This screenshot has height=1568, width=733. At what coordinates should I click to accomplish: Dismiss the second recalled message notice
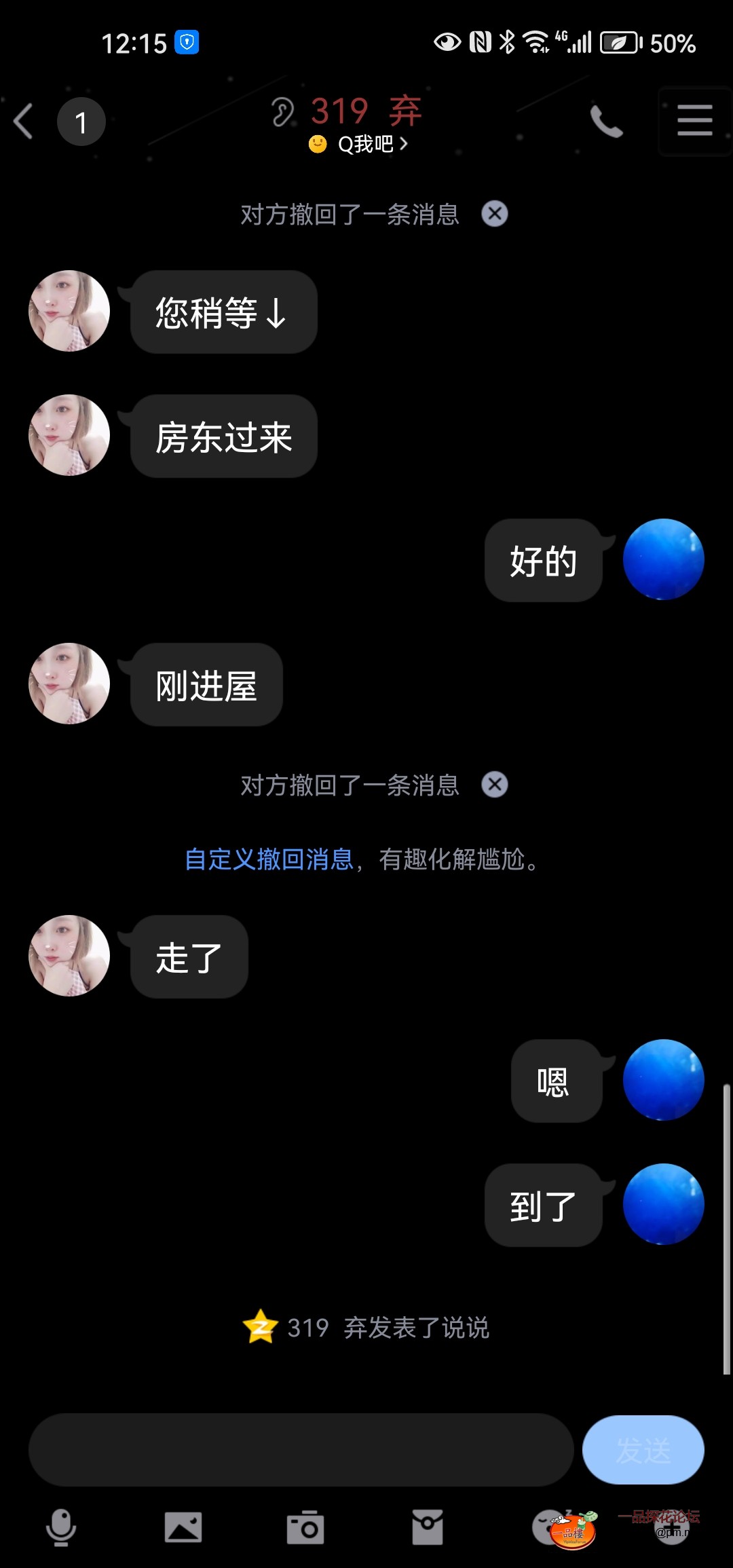click(495, 785)
